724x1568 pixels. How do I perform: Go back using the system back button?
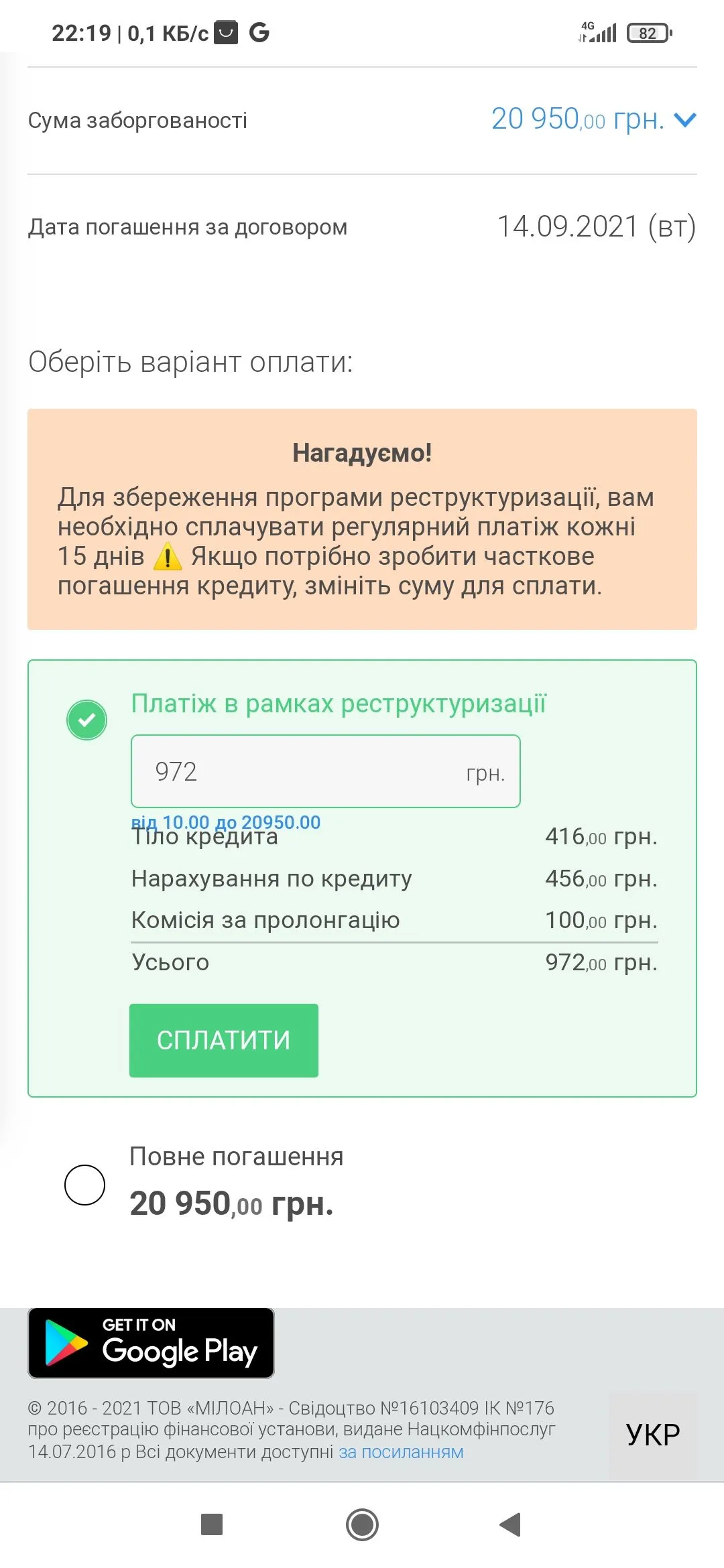(x=511, y=1524)
